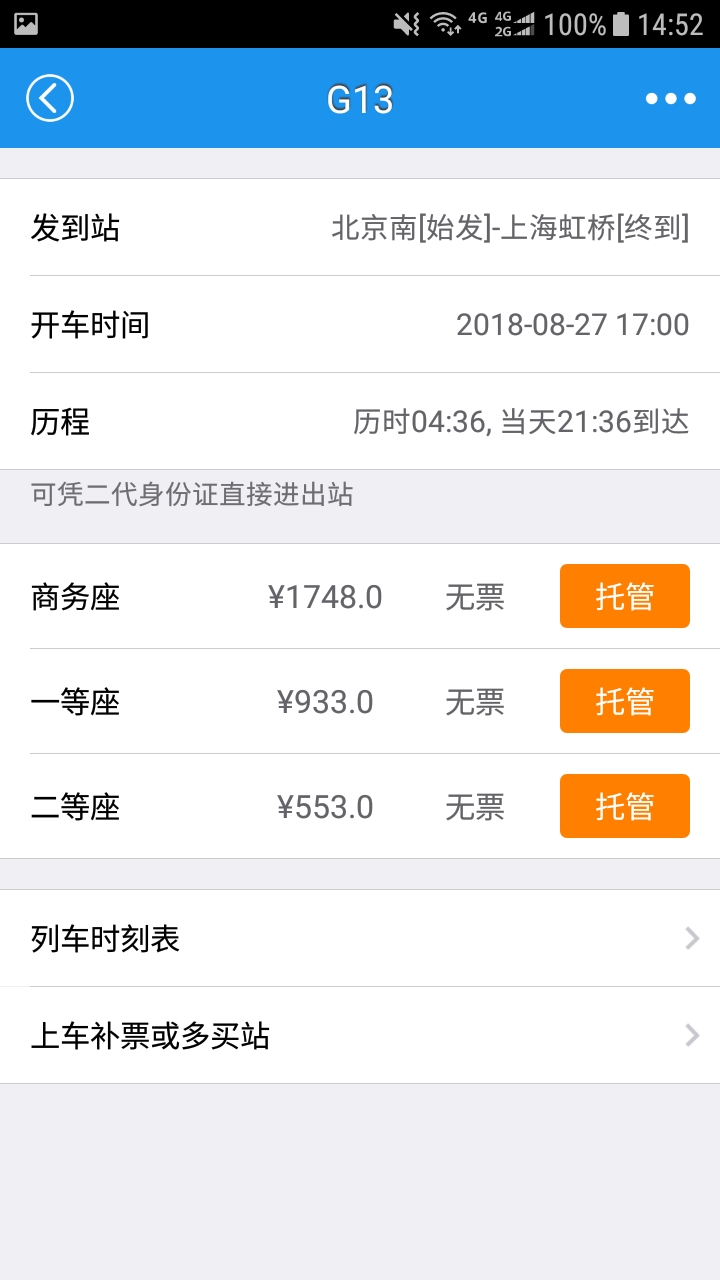Tap 托管 for 一等座 seat
720x1280 pixels.
624,701
